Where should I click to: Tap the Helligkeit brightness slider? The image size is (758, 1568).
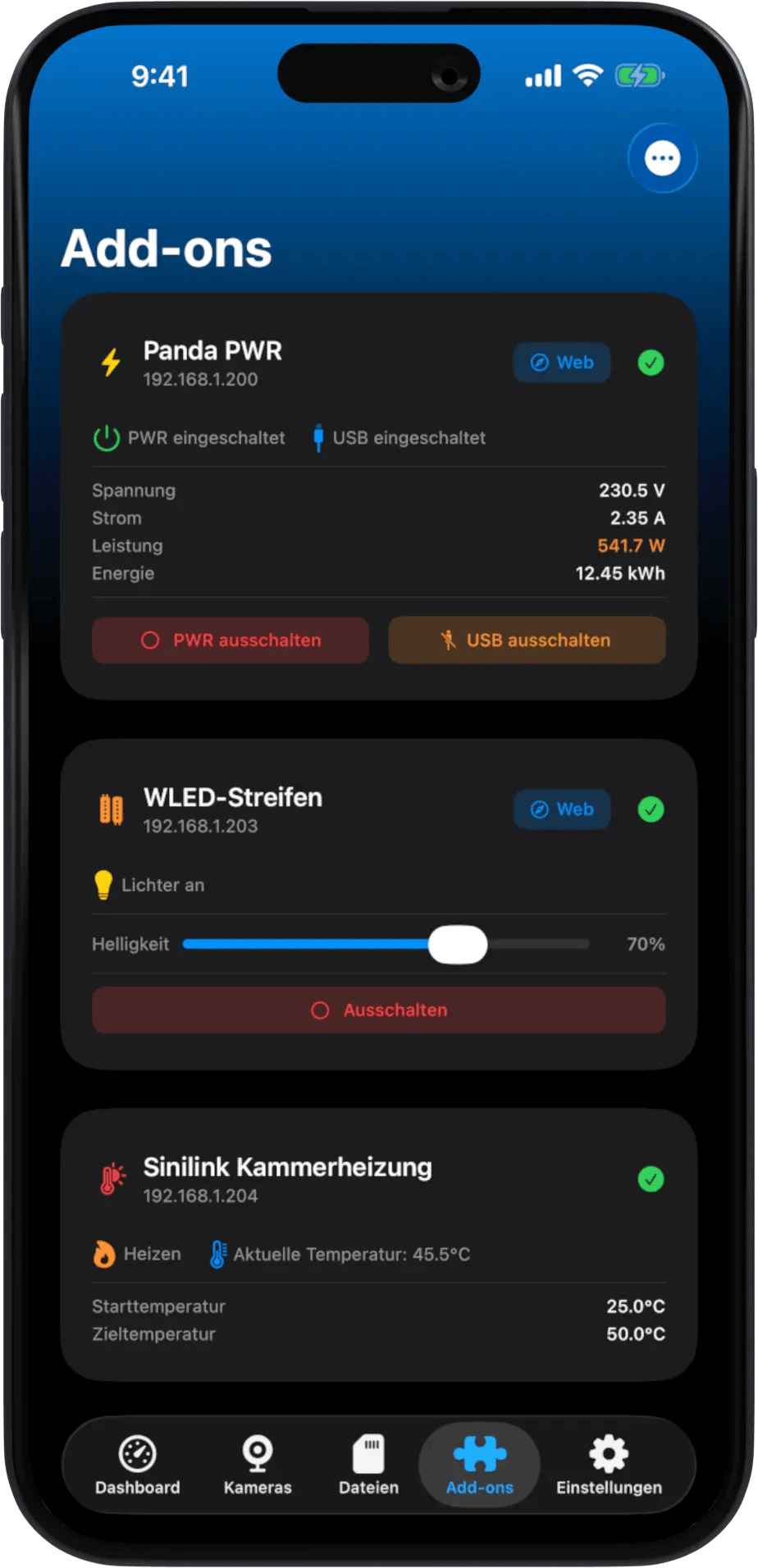(x=386, y=944)
